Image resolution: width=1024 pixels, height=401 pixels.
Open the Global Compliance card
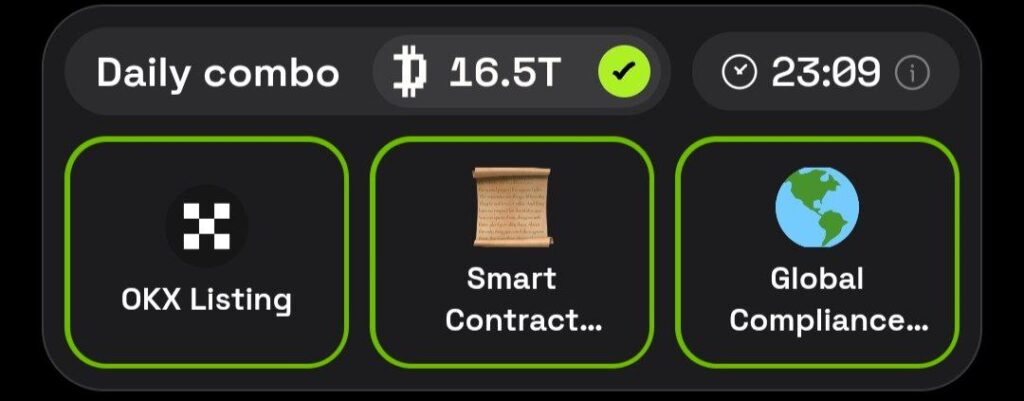coord(817,251)
